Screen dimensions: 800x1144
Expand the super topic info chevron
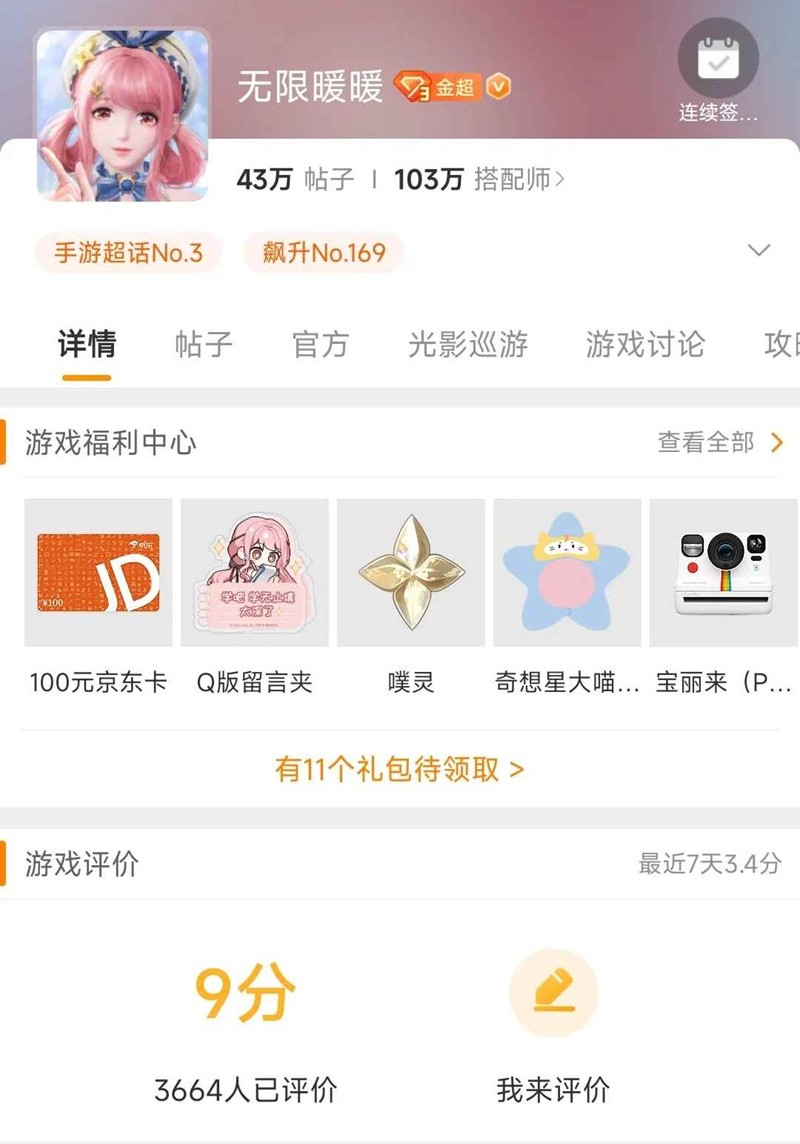[x=759, y=251]
